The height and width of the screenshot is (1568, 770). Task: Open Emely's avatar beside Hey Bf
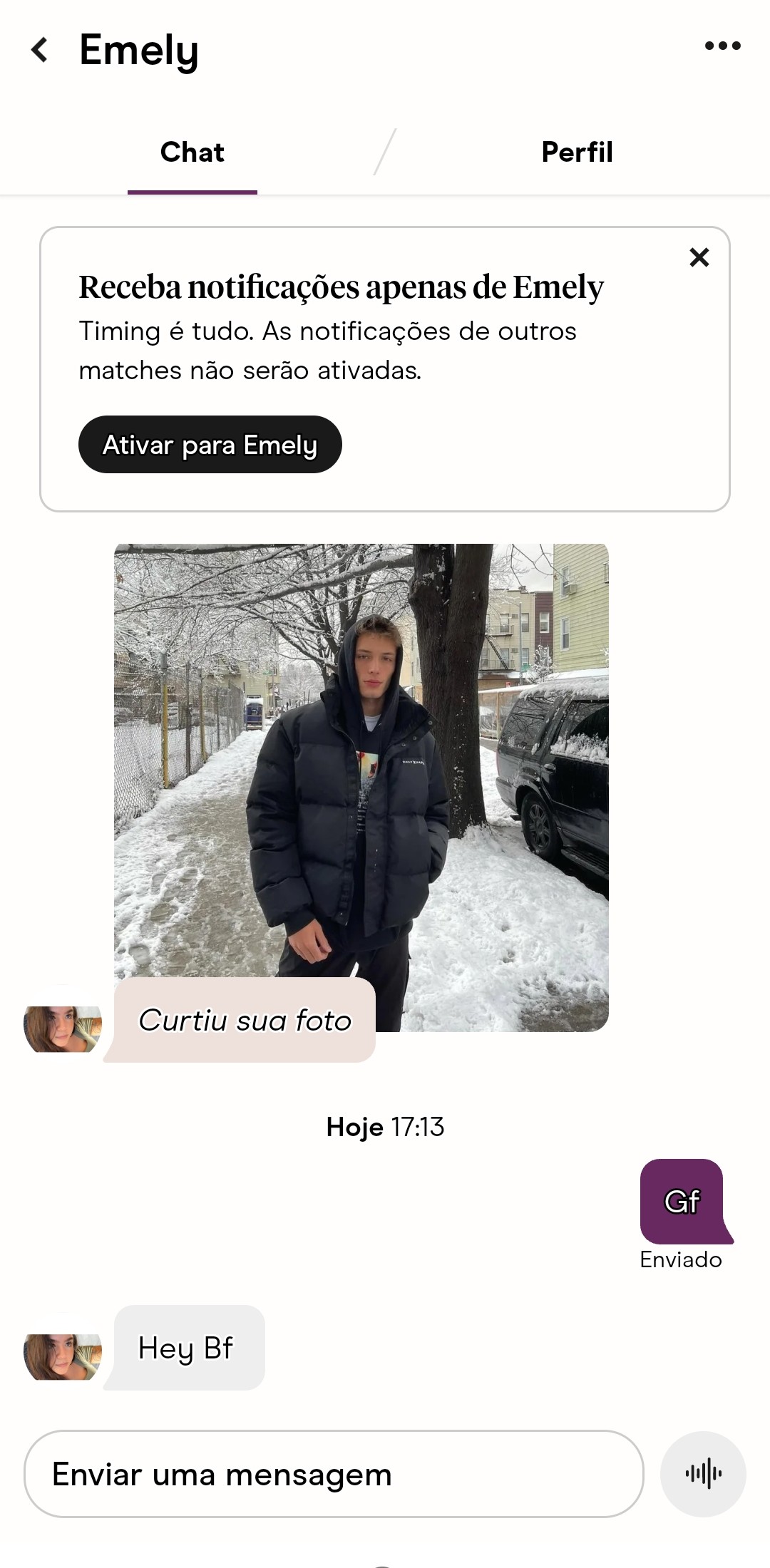tap(63, 1356)
